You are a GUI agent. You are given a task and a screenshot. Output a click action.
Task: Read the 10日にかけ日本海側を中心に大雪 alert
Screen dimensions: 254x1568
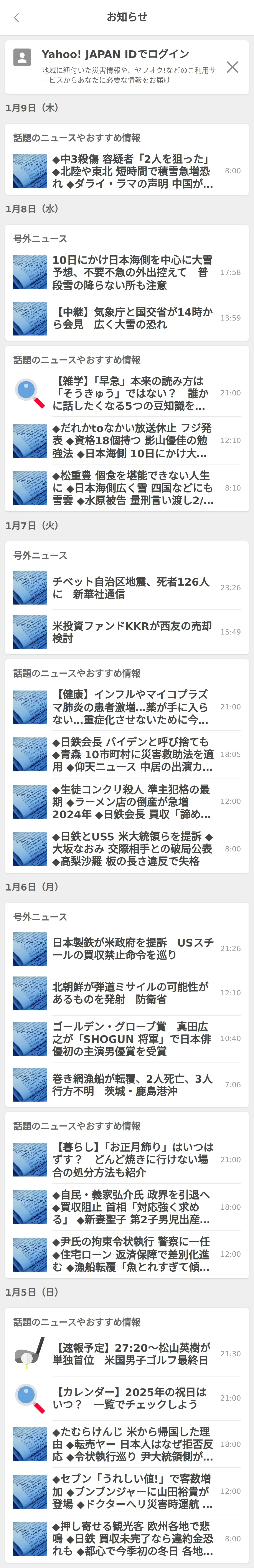[x=132, y=272]
